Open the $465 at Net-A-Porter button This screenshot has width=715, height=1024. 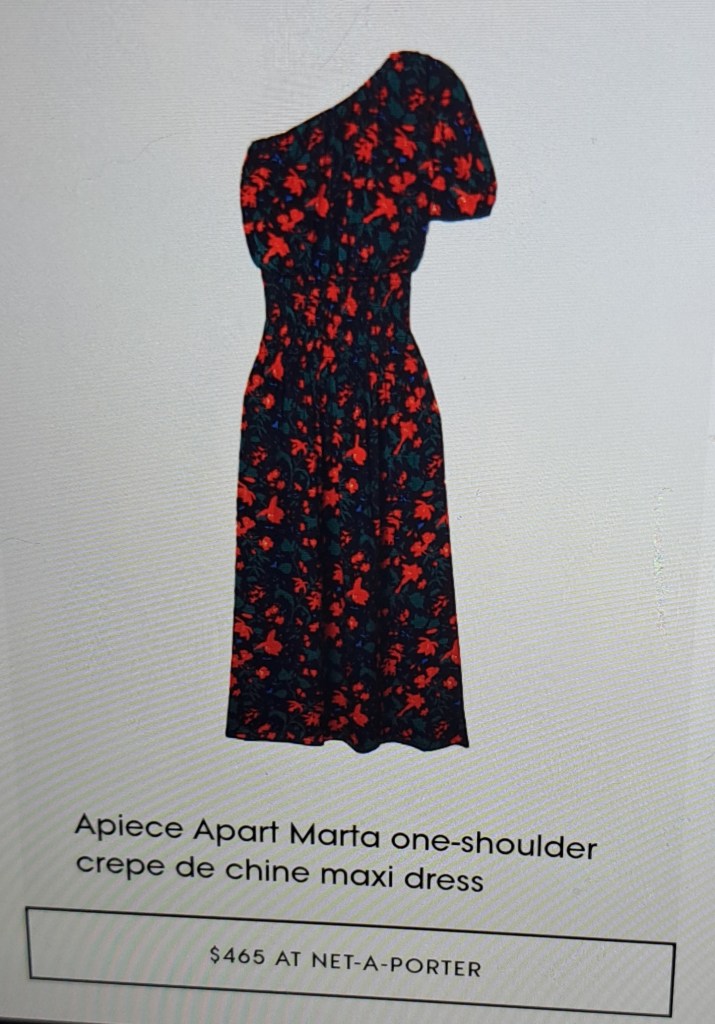[348, 961]
